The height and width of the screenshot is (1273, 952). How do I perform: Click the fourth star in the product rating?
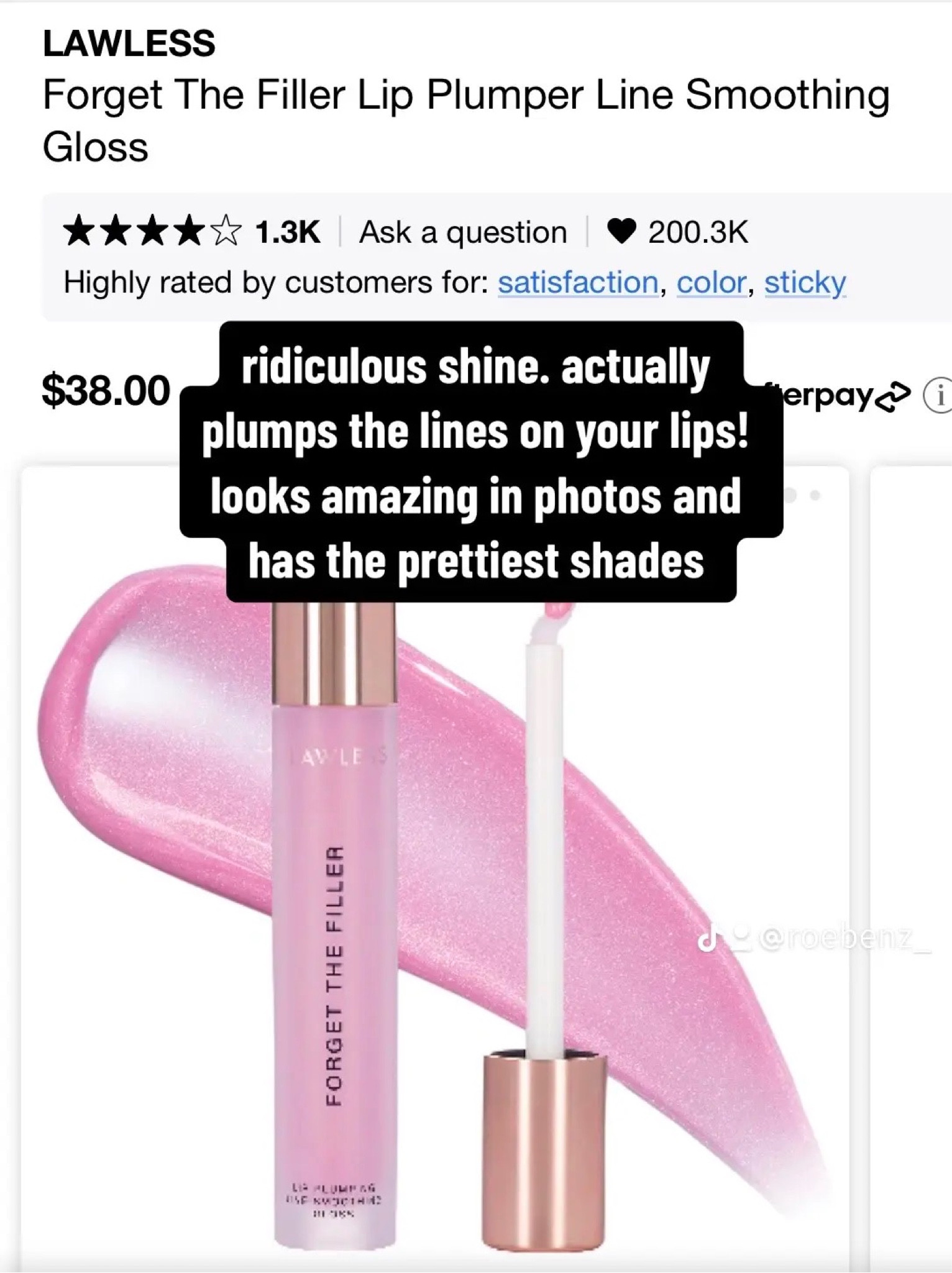(188, 231)
